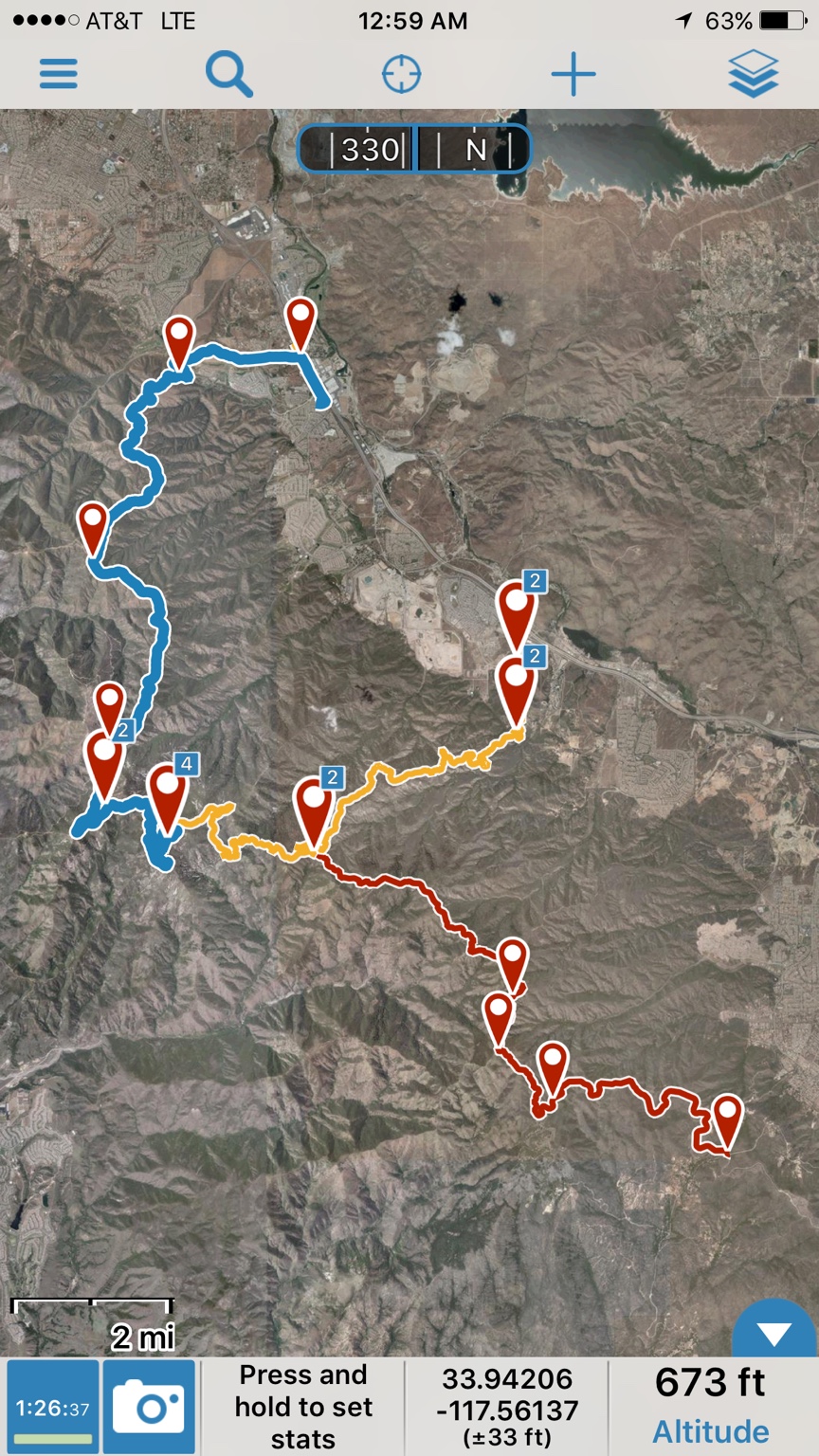This screenshot has width=819, height=1456.
Task: Open the map search
Action: [229, 74]
